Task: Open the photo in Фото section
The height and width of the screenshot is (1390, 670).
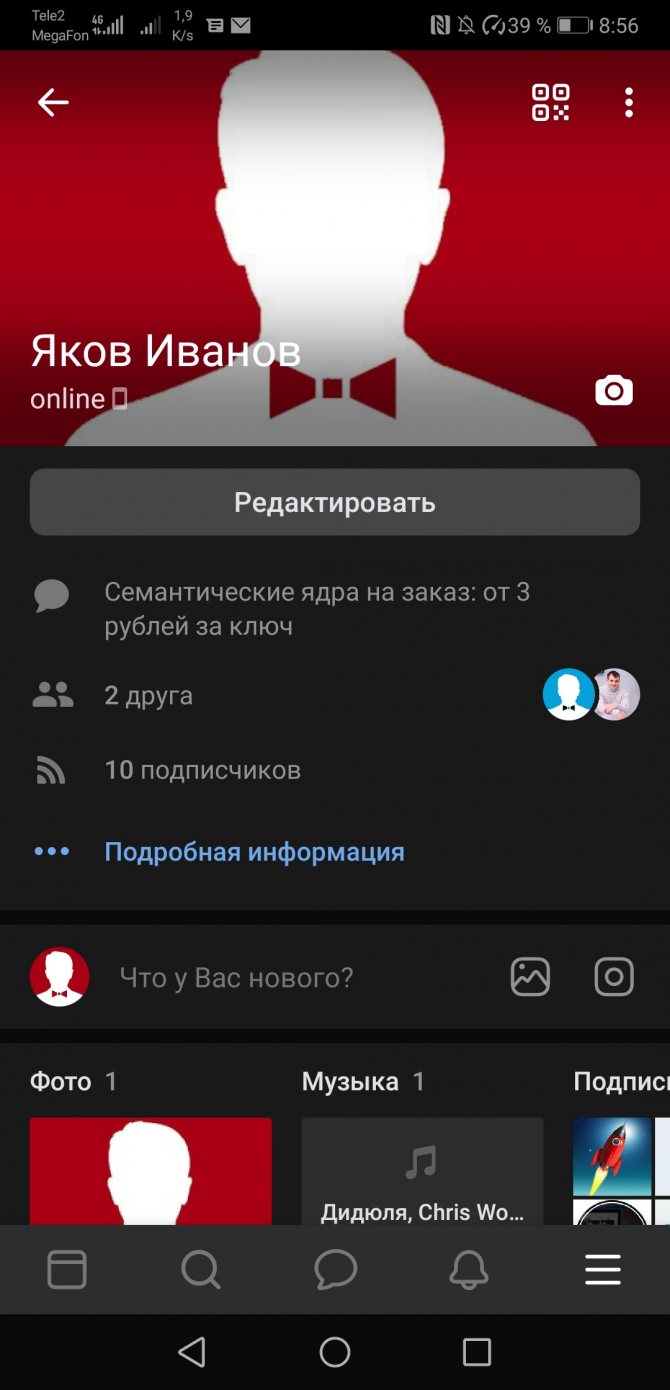Action: click(150, 1171)
